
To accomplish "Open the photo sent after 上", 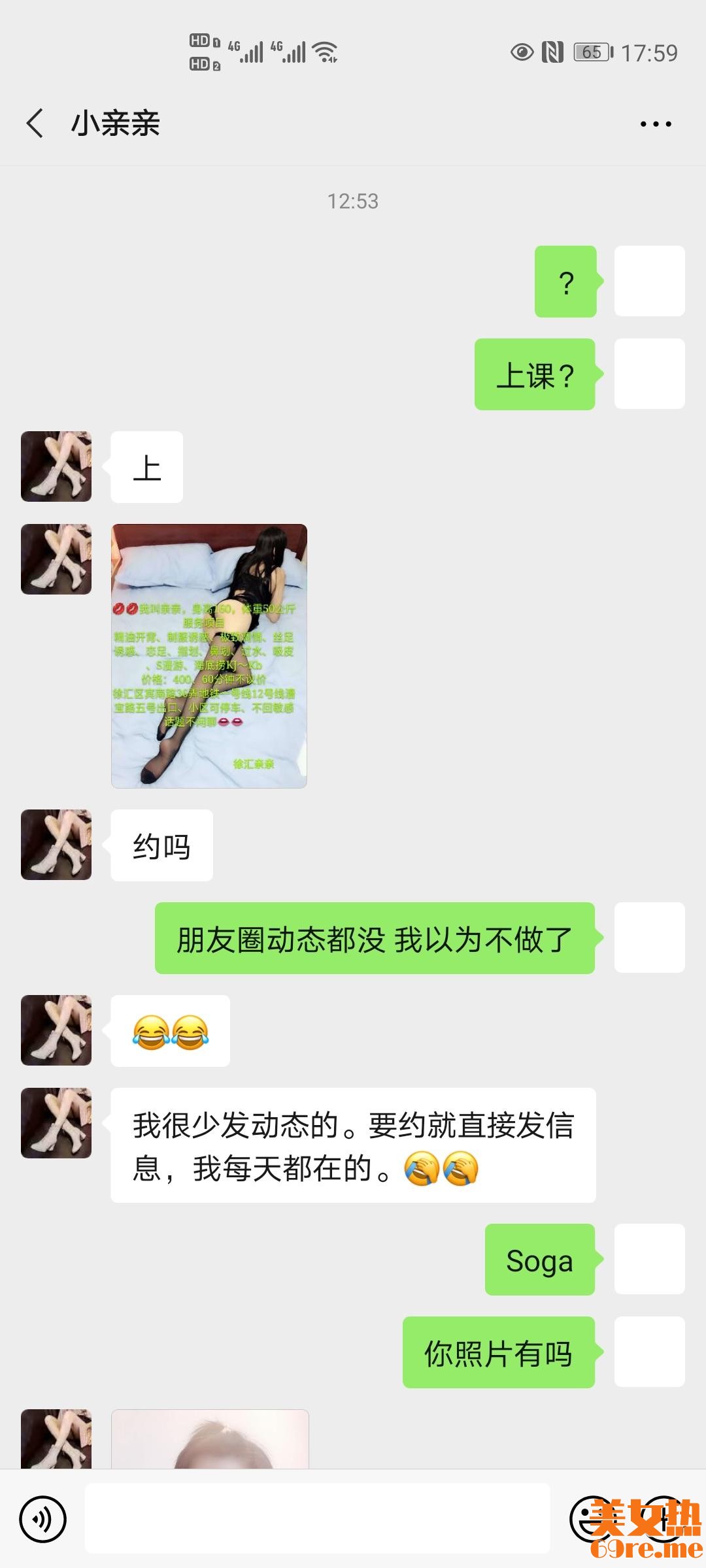I will [x=209, y=656].
